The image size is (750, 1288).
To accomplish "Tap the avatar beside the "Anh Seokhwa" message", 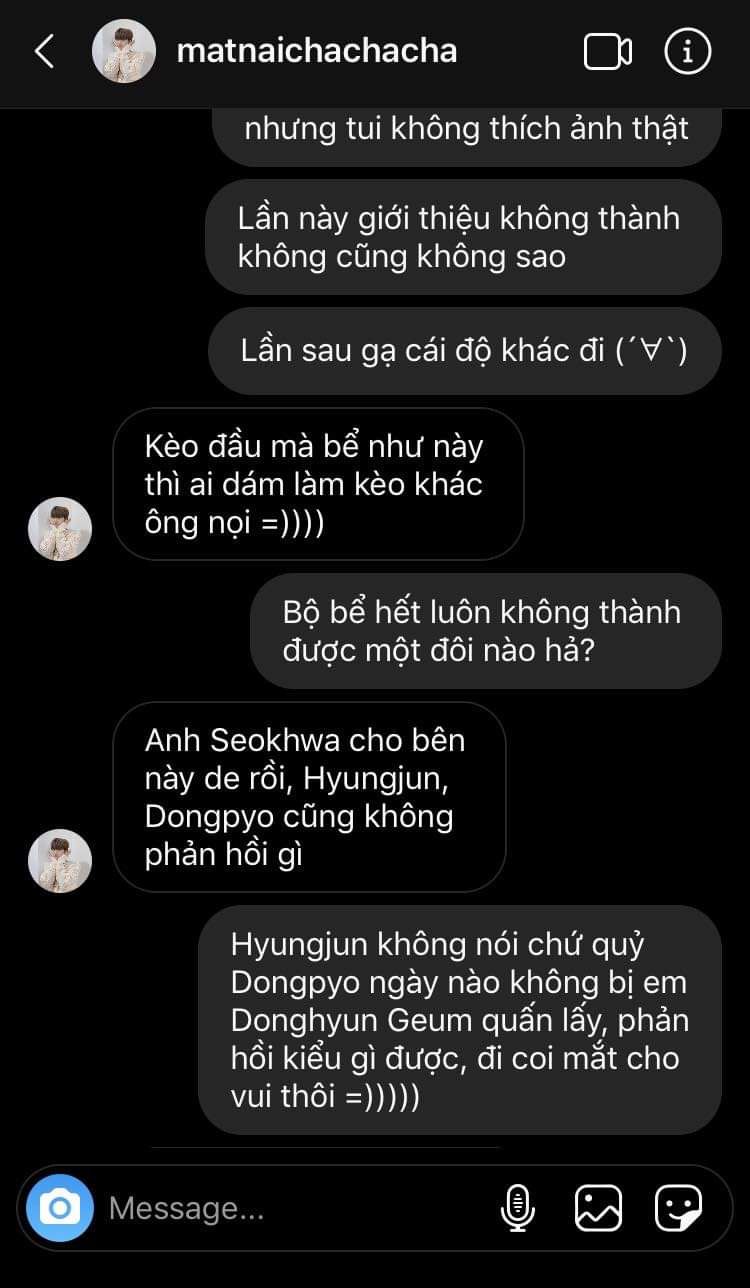I will pyautogui.click(x=60, y=860).
